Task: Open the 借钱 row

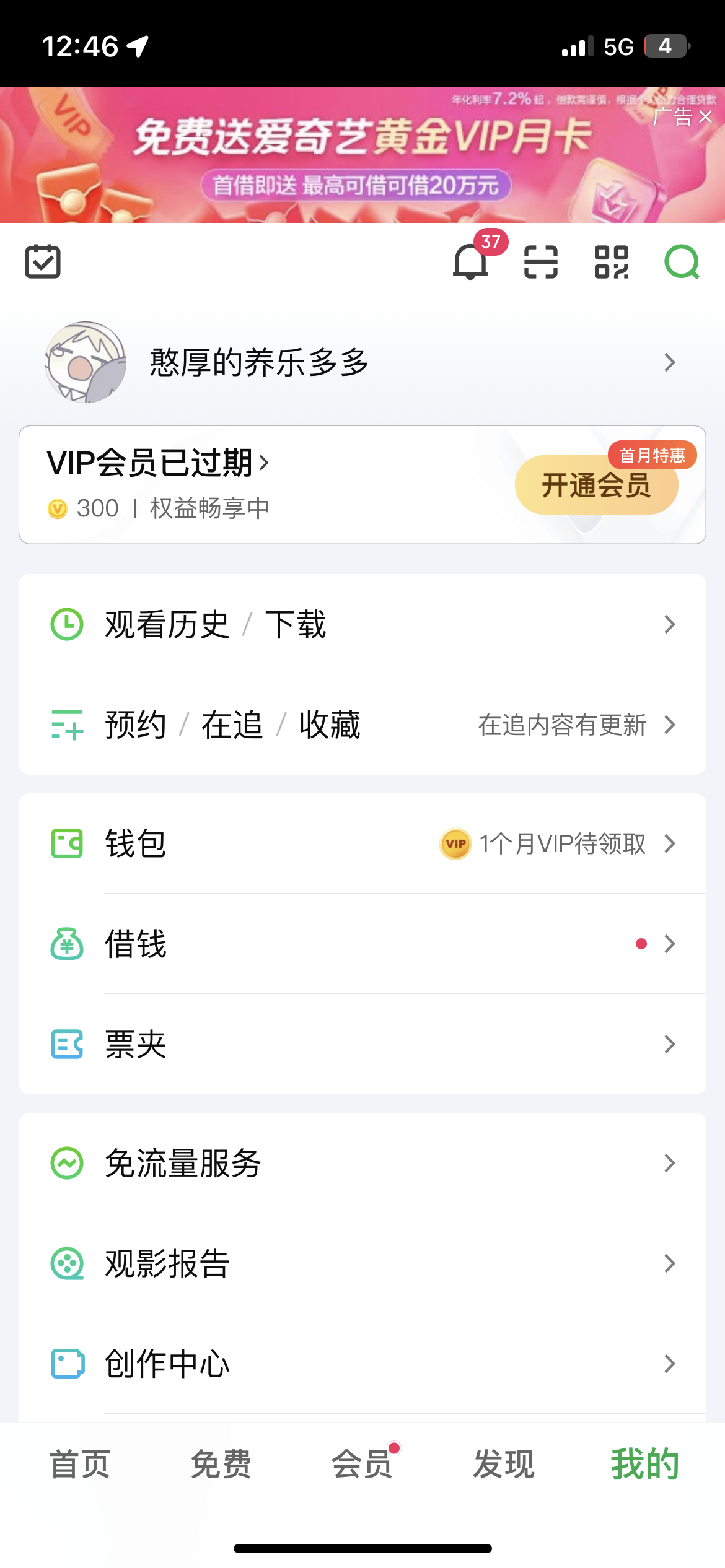Action: 362,944
